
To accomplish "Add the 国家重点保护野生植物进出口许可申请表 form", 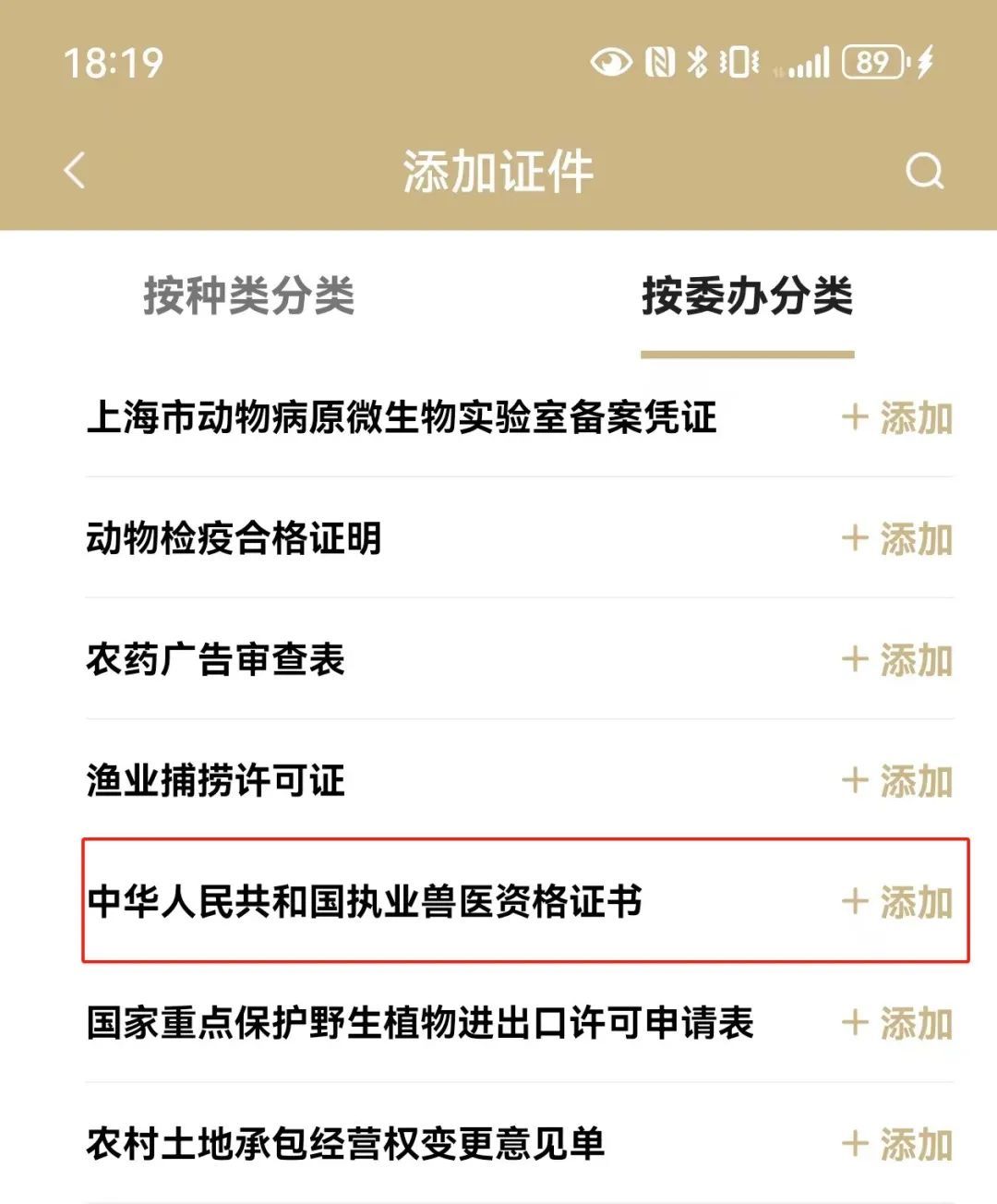I will click(x=897, y=1023).
